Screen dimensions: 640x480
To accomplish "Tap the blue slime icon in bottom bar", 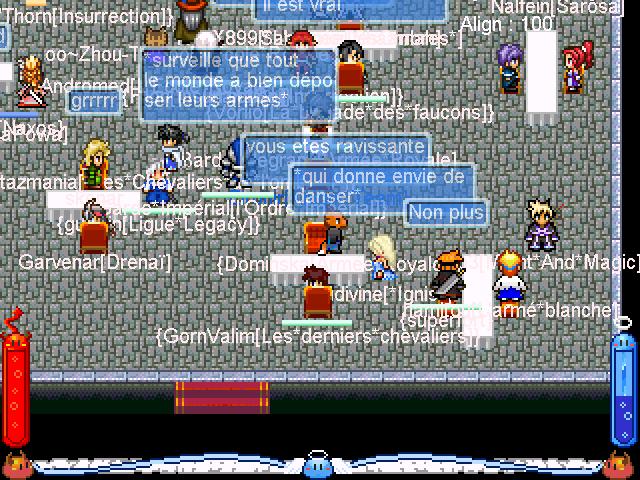I will pos(318,463).
